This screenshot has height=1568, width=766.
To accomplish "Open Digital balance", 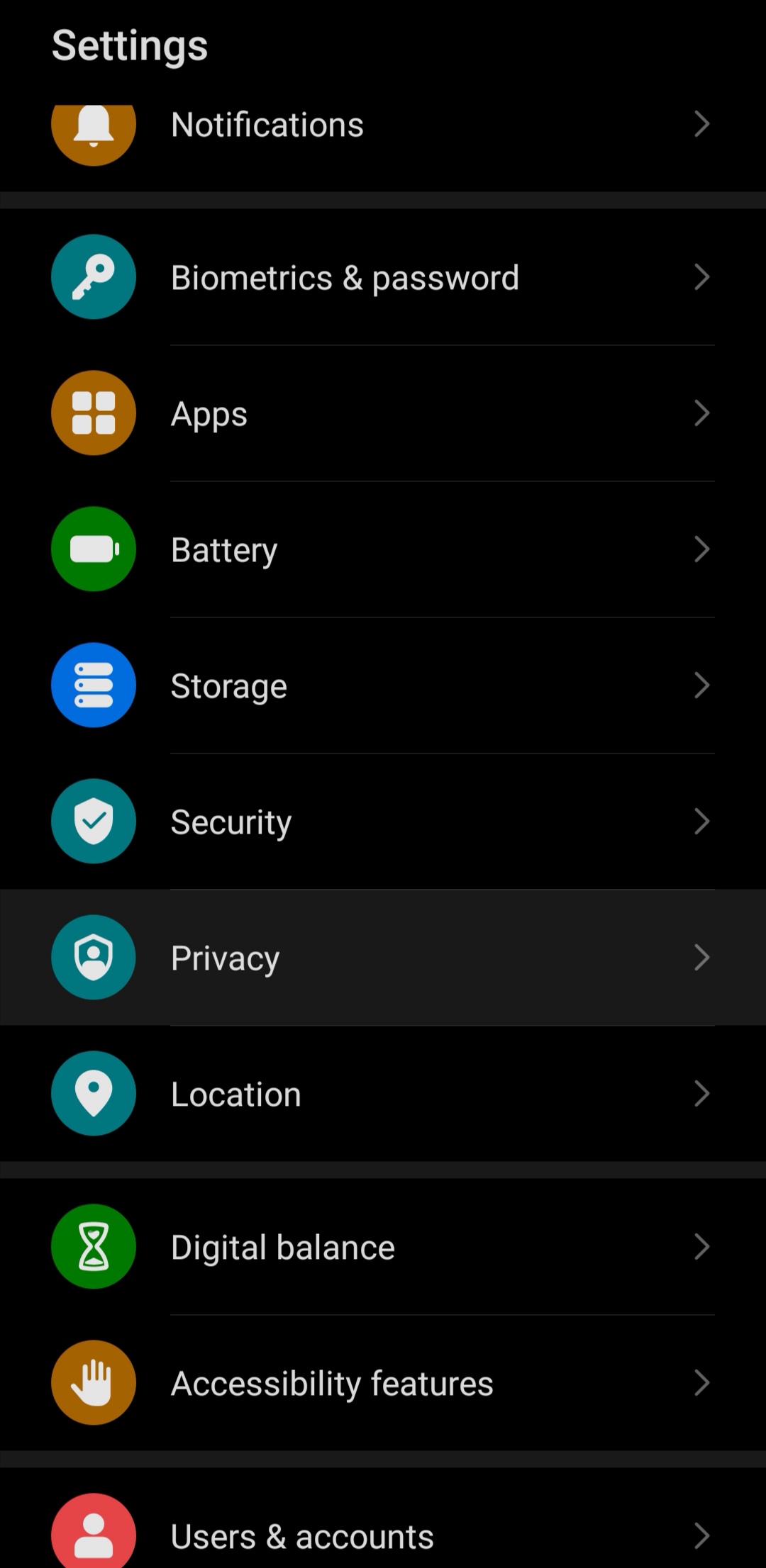I will 383,1247.
